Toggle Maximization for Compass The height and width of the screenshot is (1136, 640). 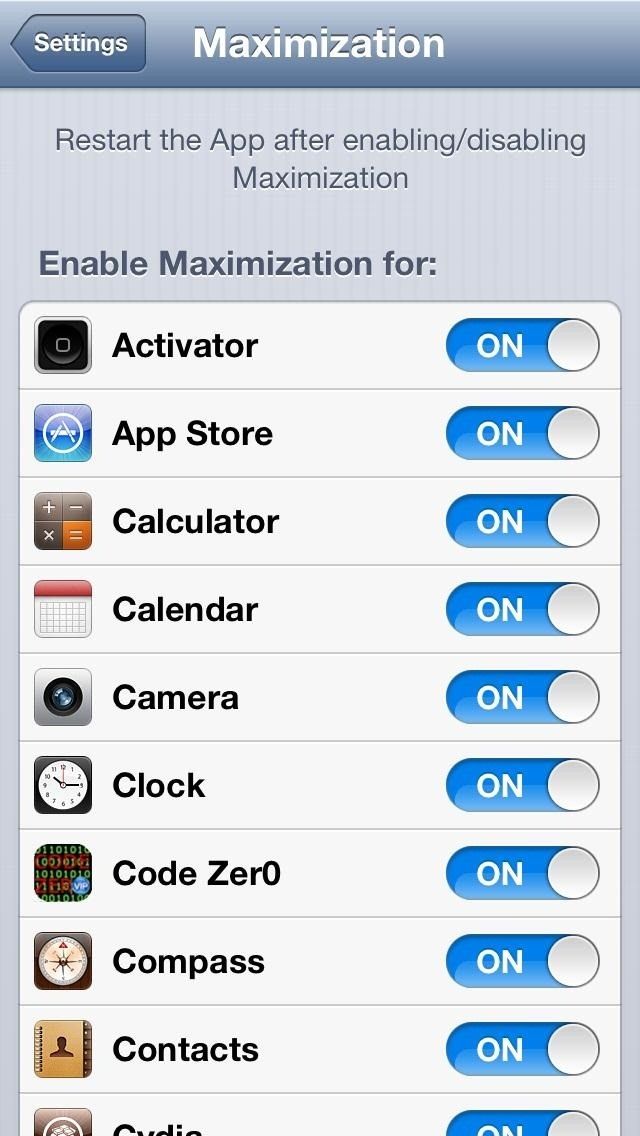pyautogui.click(x=522, y=962)
